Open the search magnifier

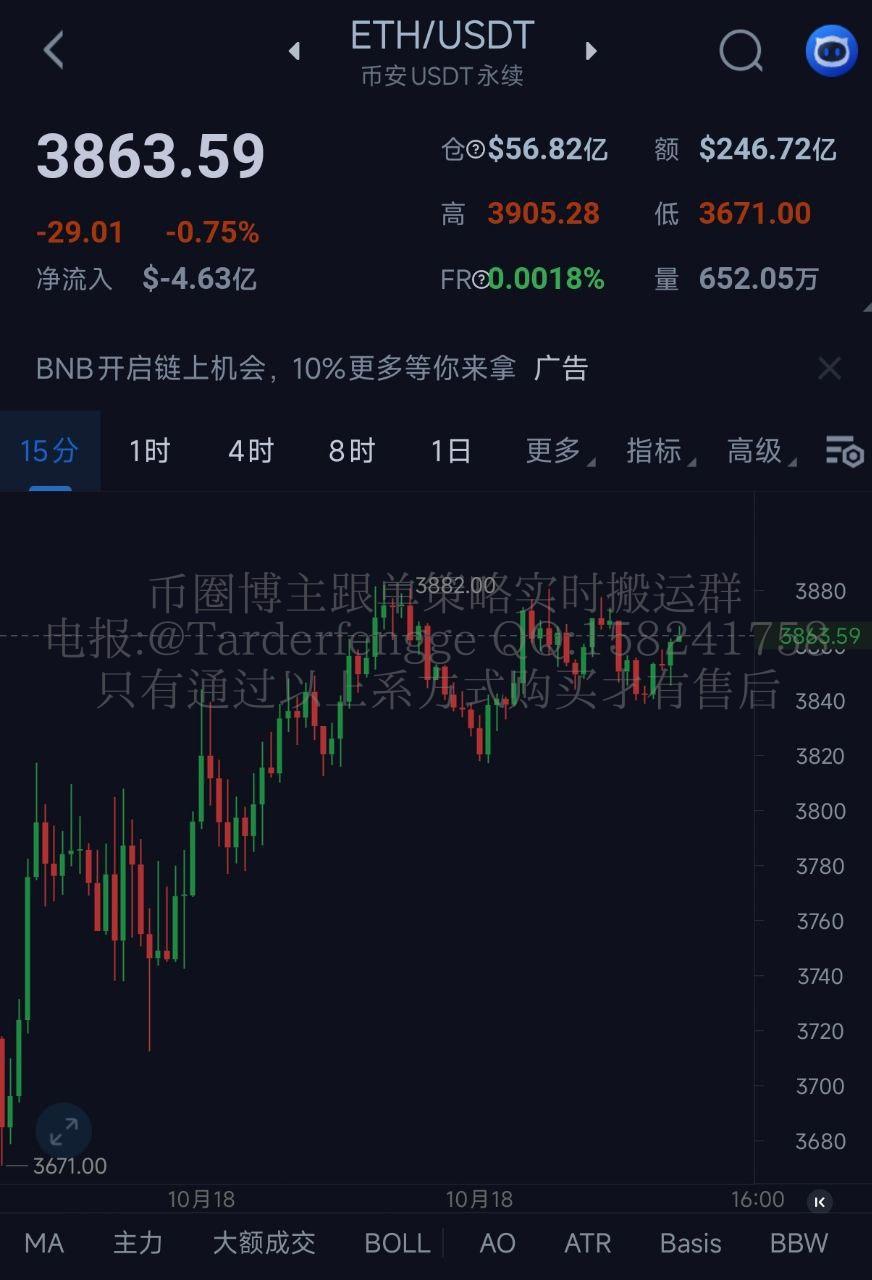pyautogui.click(x=741, y=50)
